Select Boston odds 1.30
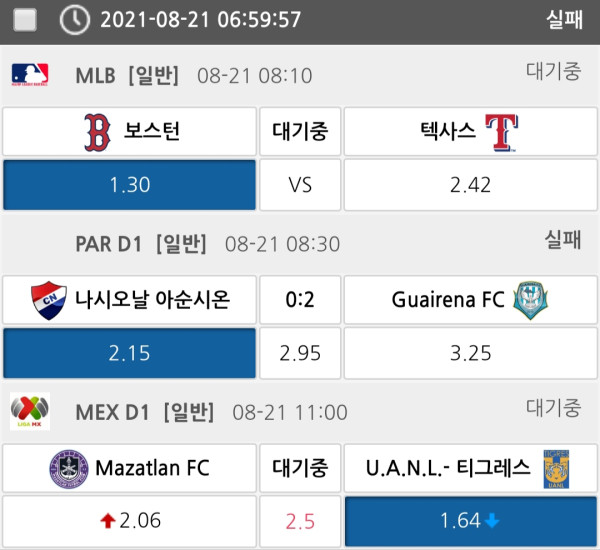The width and height of the screenshot is (600, 550). pos(129,184)
